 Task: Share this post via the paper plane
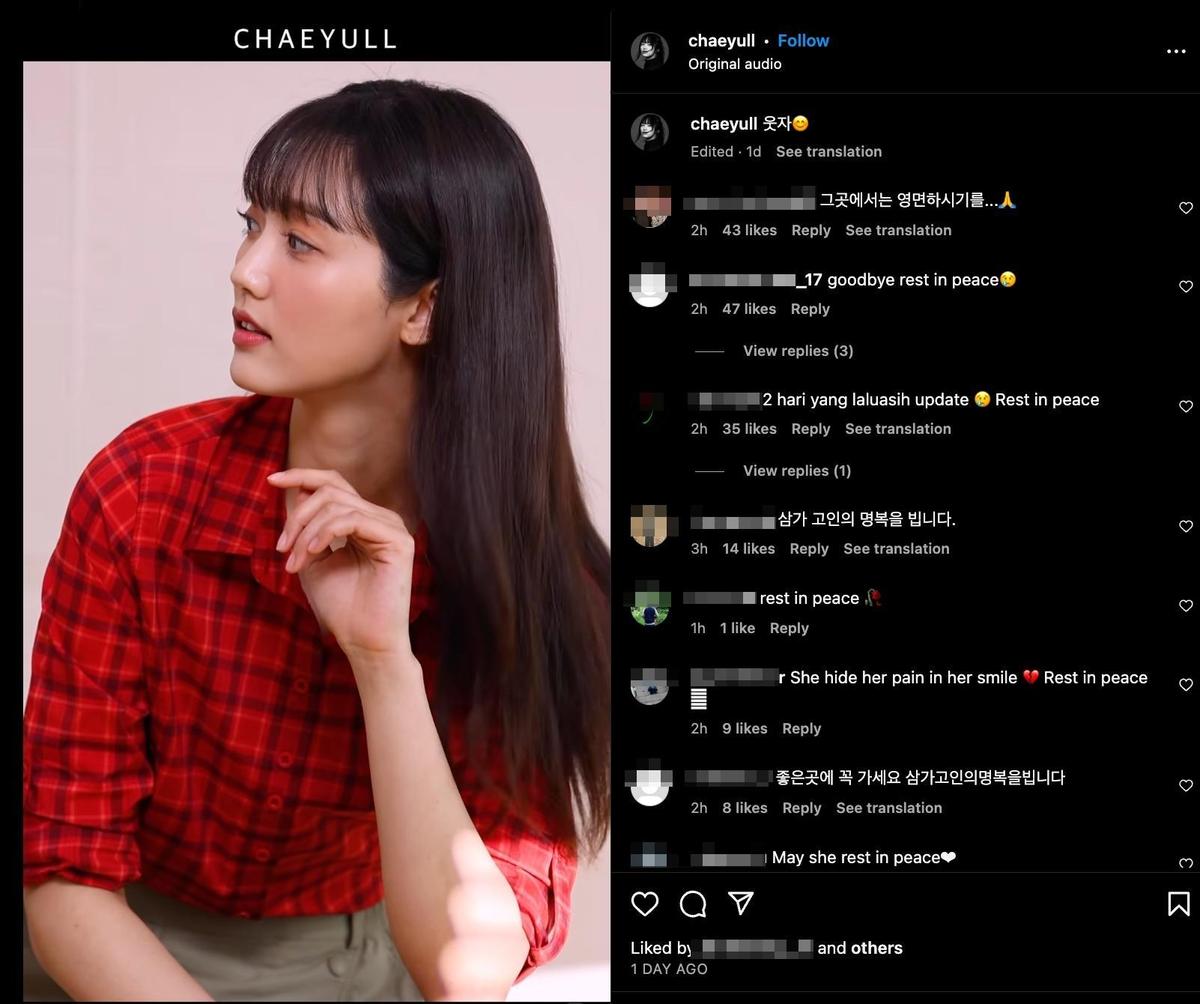(741, 904)
